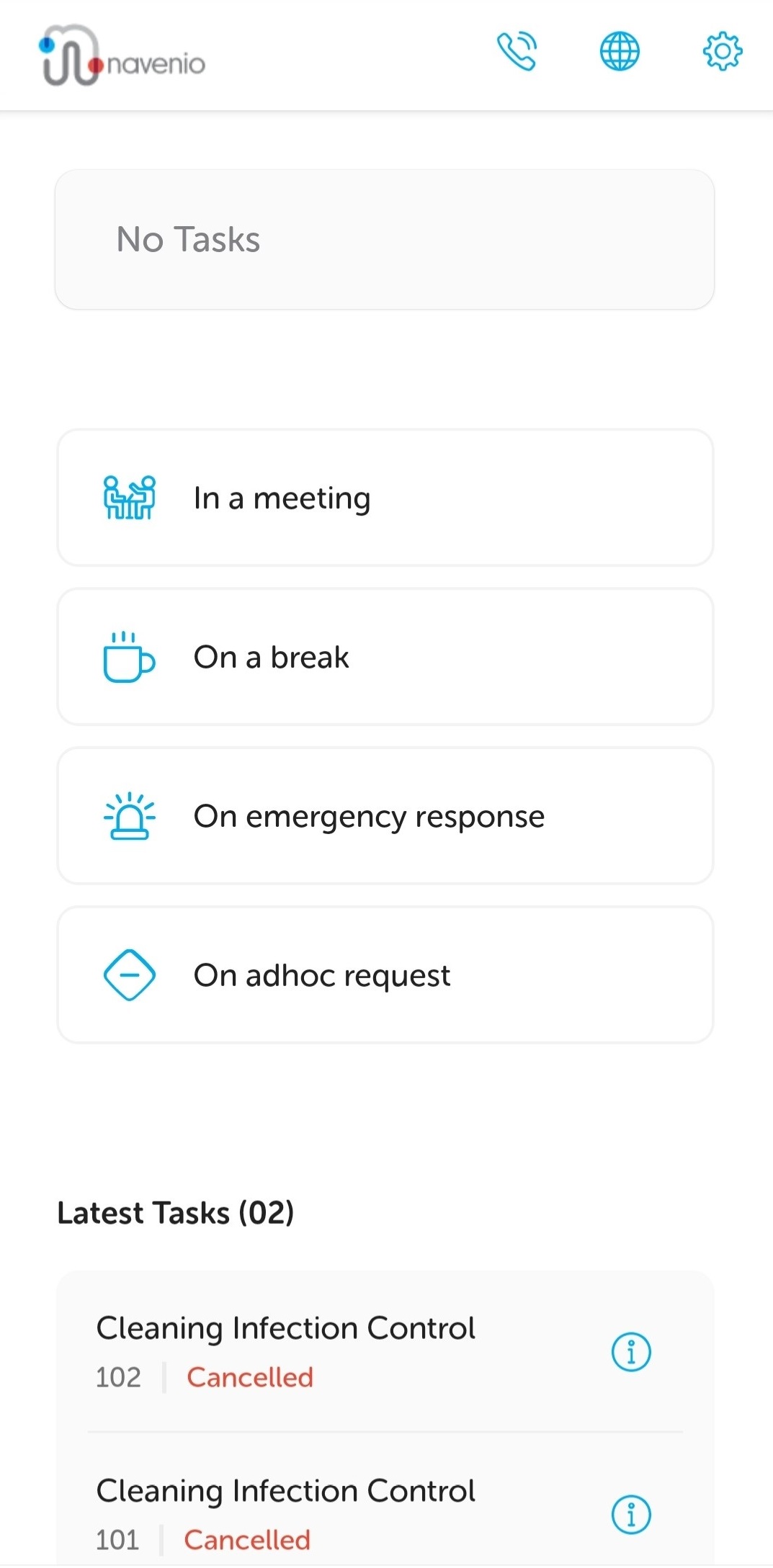Open the settings gear
Screen dimensions: 773x1568
coord(722,52)
